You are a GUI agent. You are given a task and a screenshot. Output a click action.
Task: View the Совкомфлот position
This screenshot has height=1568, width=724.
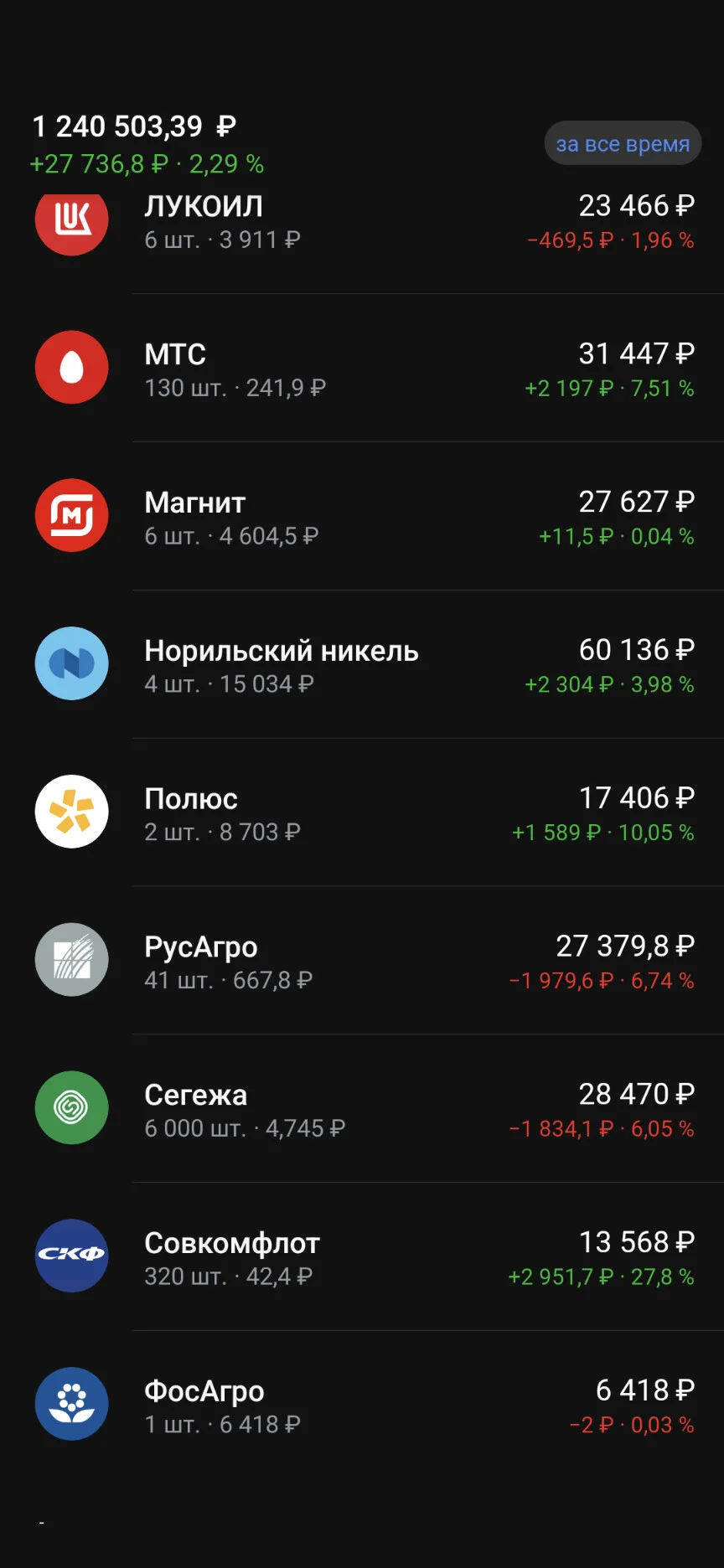pyautogui.click(x=362, y=1258)
